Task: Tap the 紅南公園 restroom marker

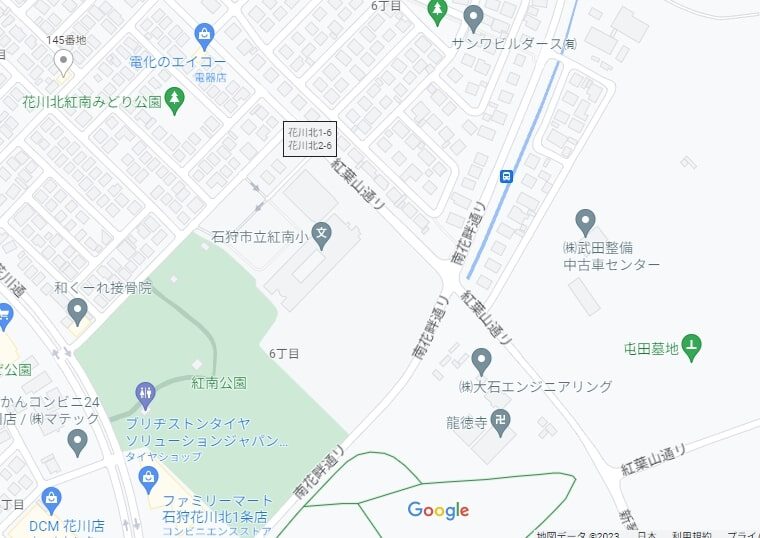Action: pos(145,391)
